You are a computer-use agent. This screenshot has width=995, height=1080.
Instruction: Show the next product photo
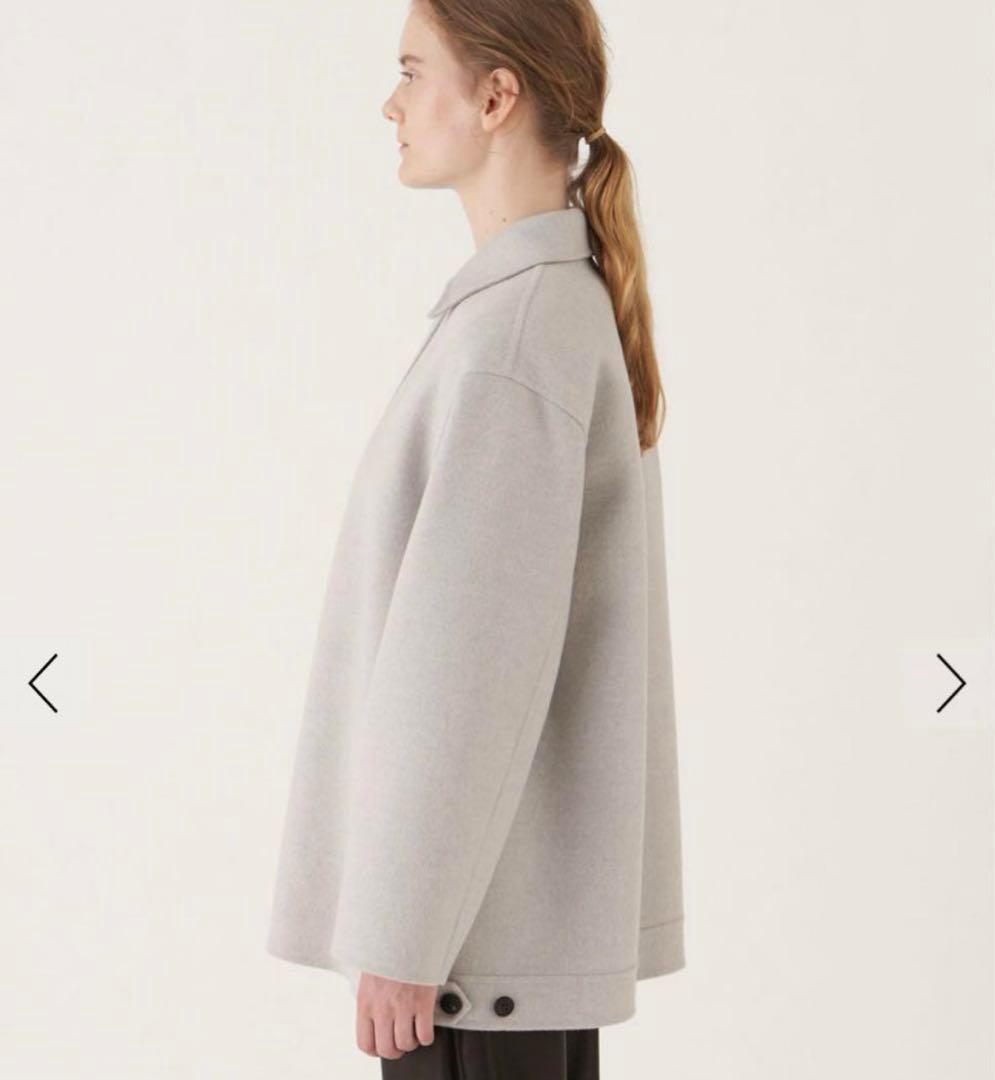pos(950,683)
